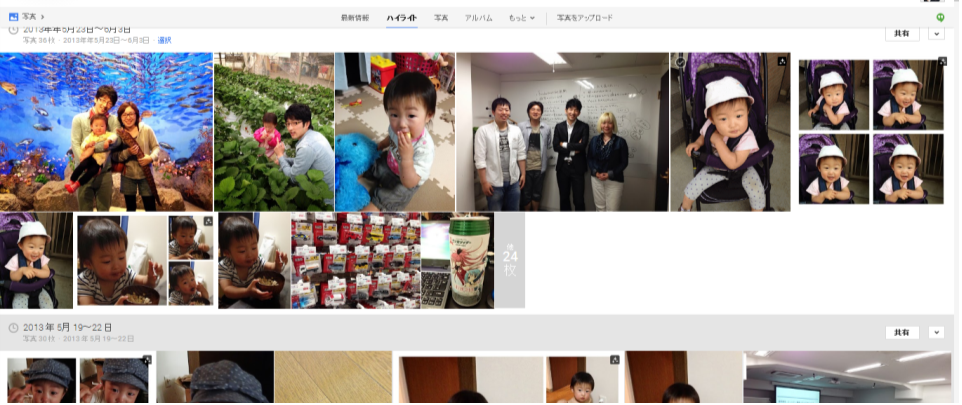Open dropdown arrow for May 19–22 group
Screen dimensions: 962x405
(x=936, y=332)
